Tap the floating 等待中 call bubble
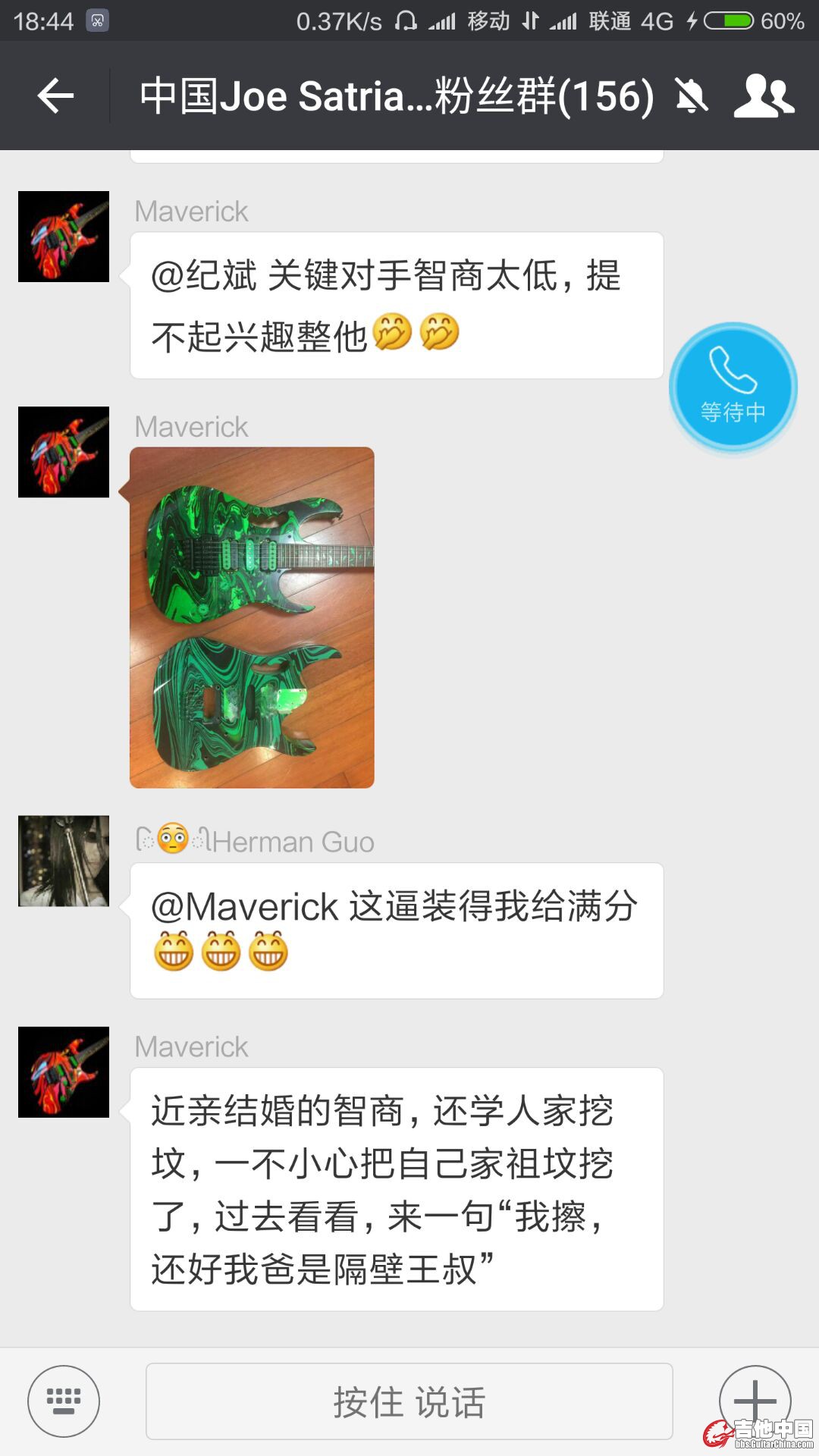Viewport: 819px width, 1456px height. [733, 388]
